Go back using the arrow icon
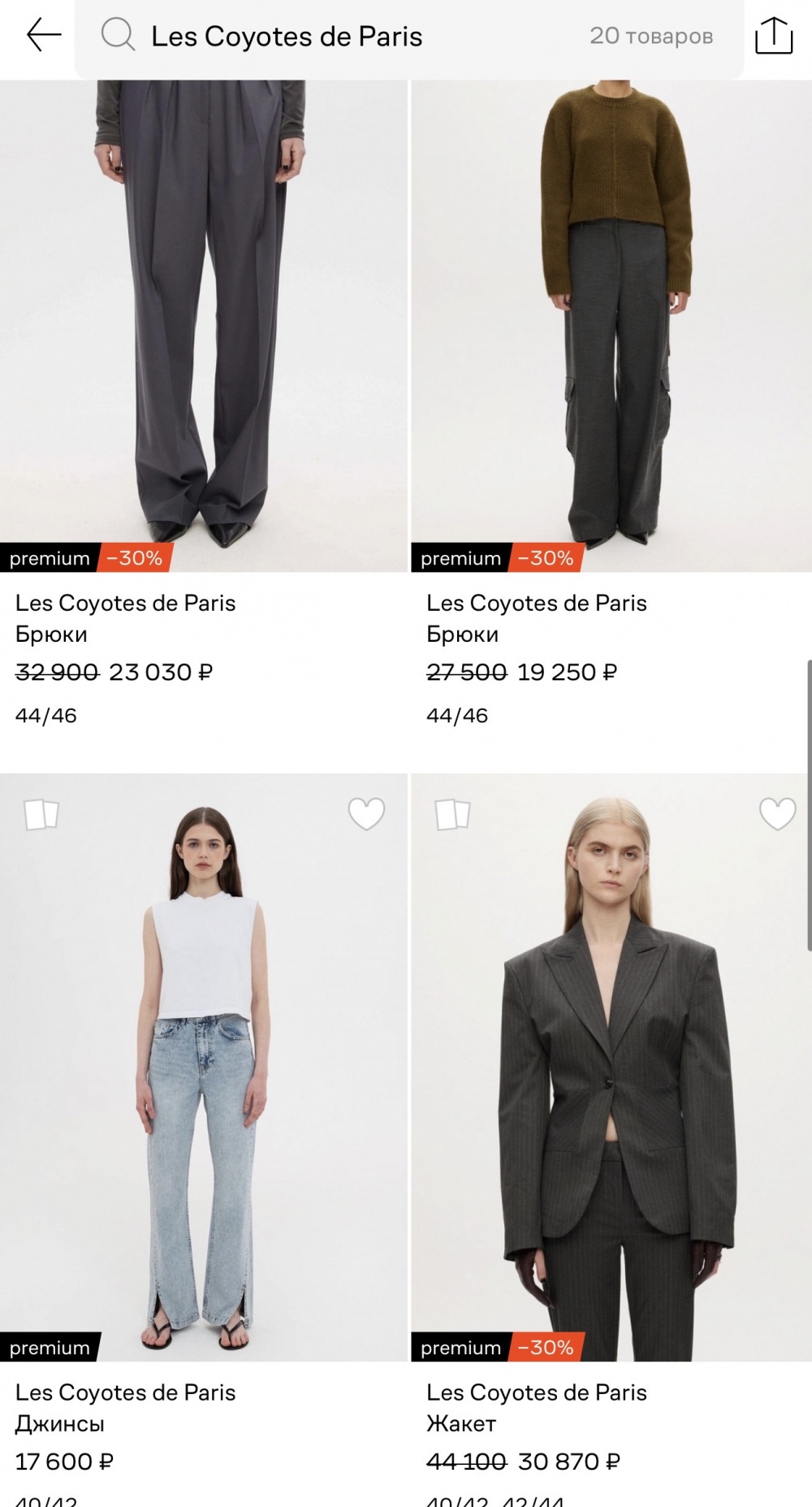The height and width of the screenshot is (1507, 812). coord(44,36)
